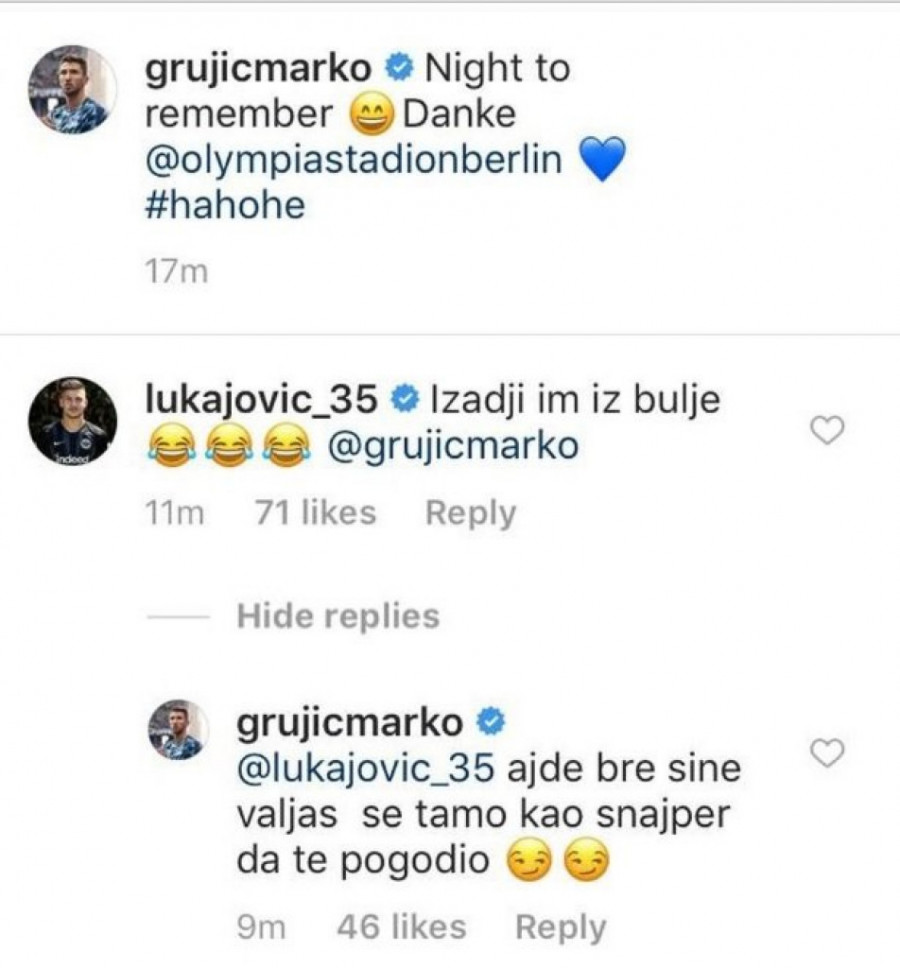Open lukajovic_35's profile picture
900x968 pixels.
[x=72, y=421]
